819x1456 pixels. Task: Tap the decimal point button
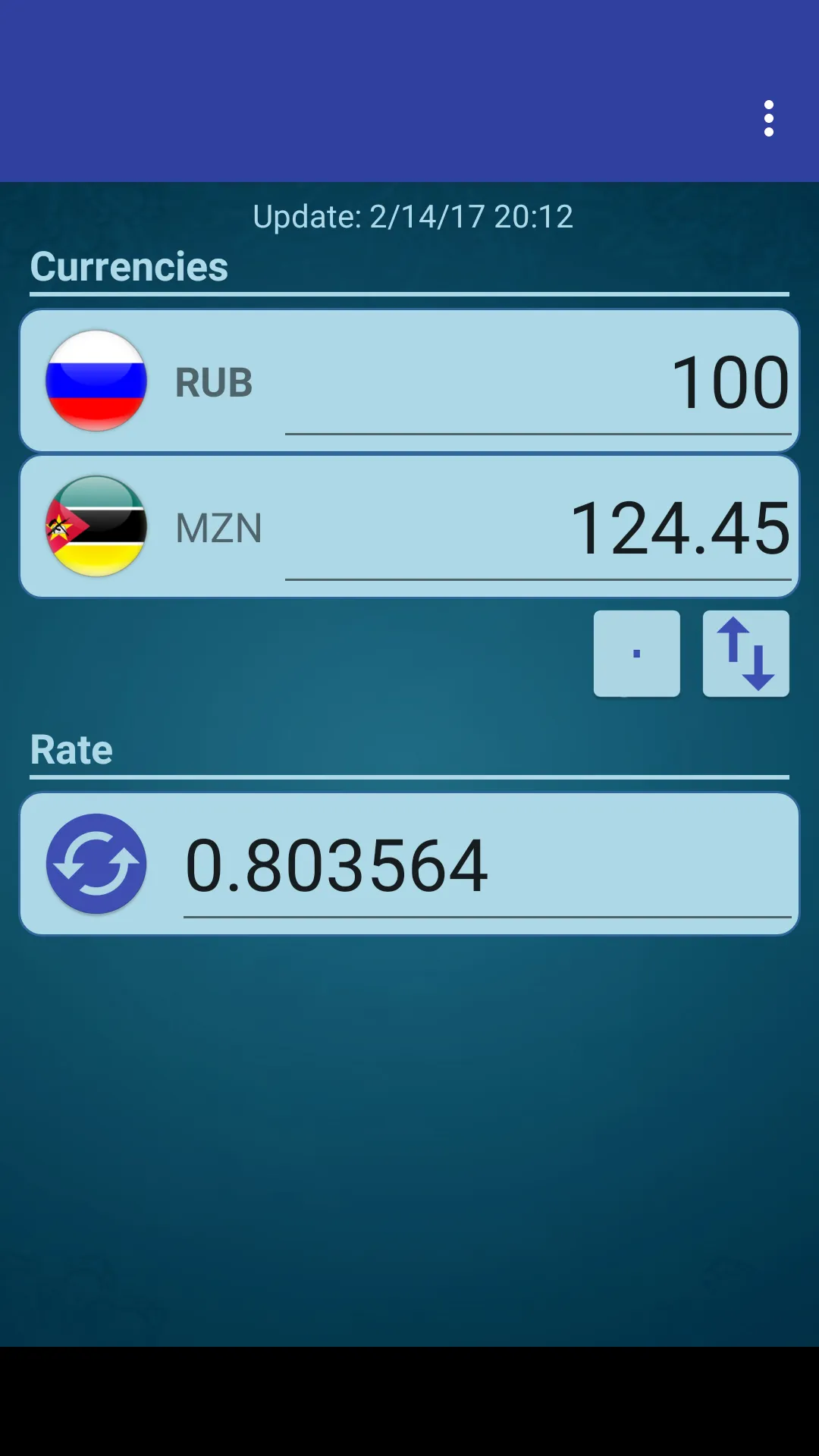point(636,654)
